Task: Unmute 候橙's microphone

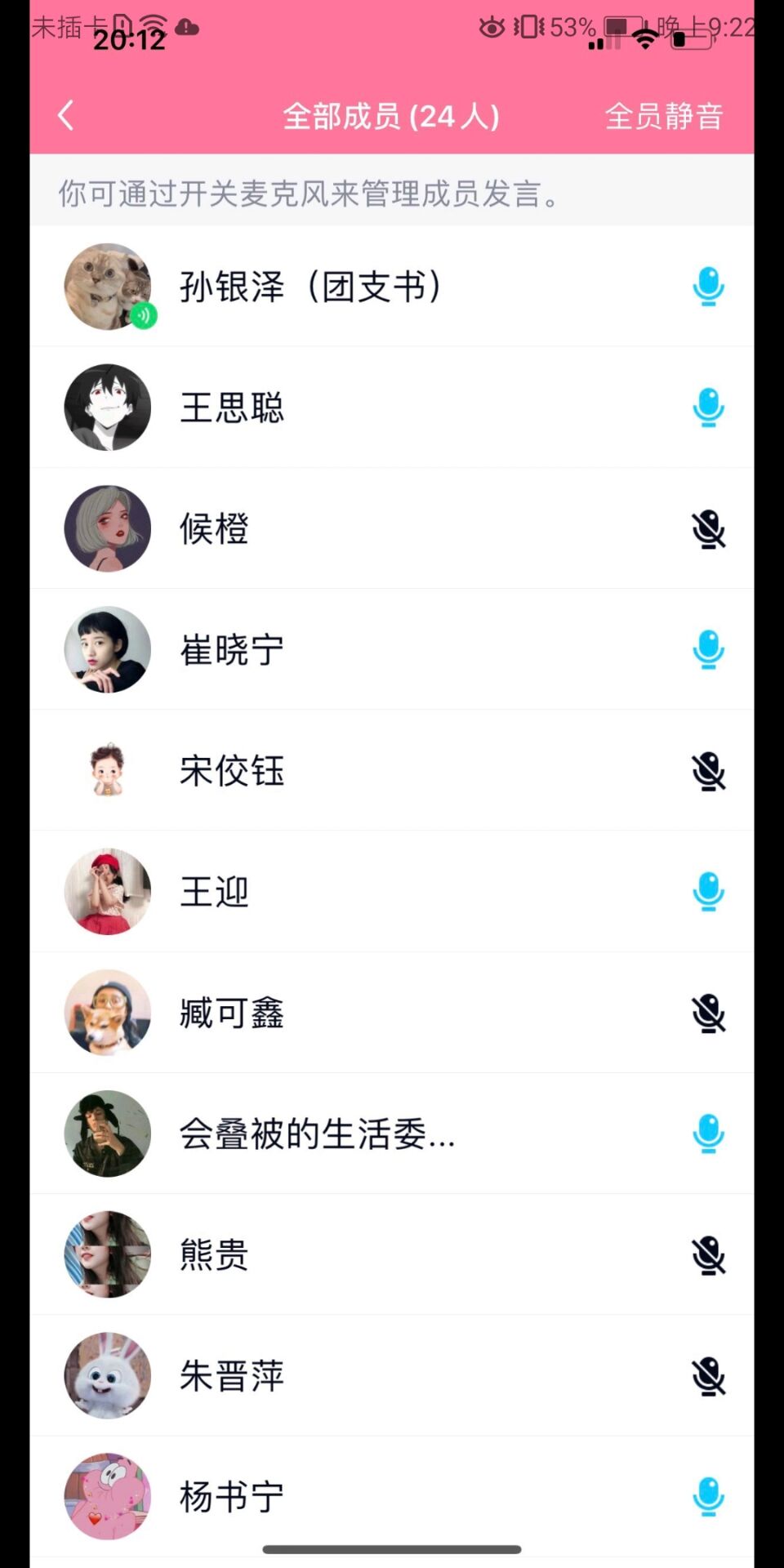Action: click(x=709, y=529)
